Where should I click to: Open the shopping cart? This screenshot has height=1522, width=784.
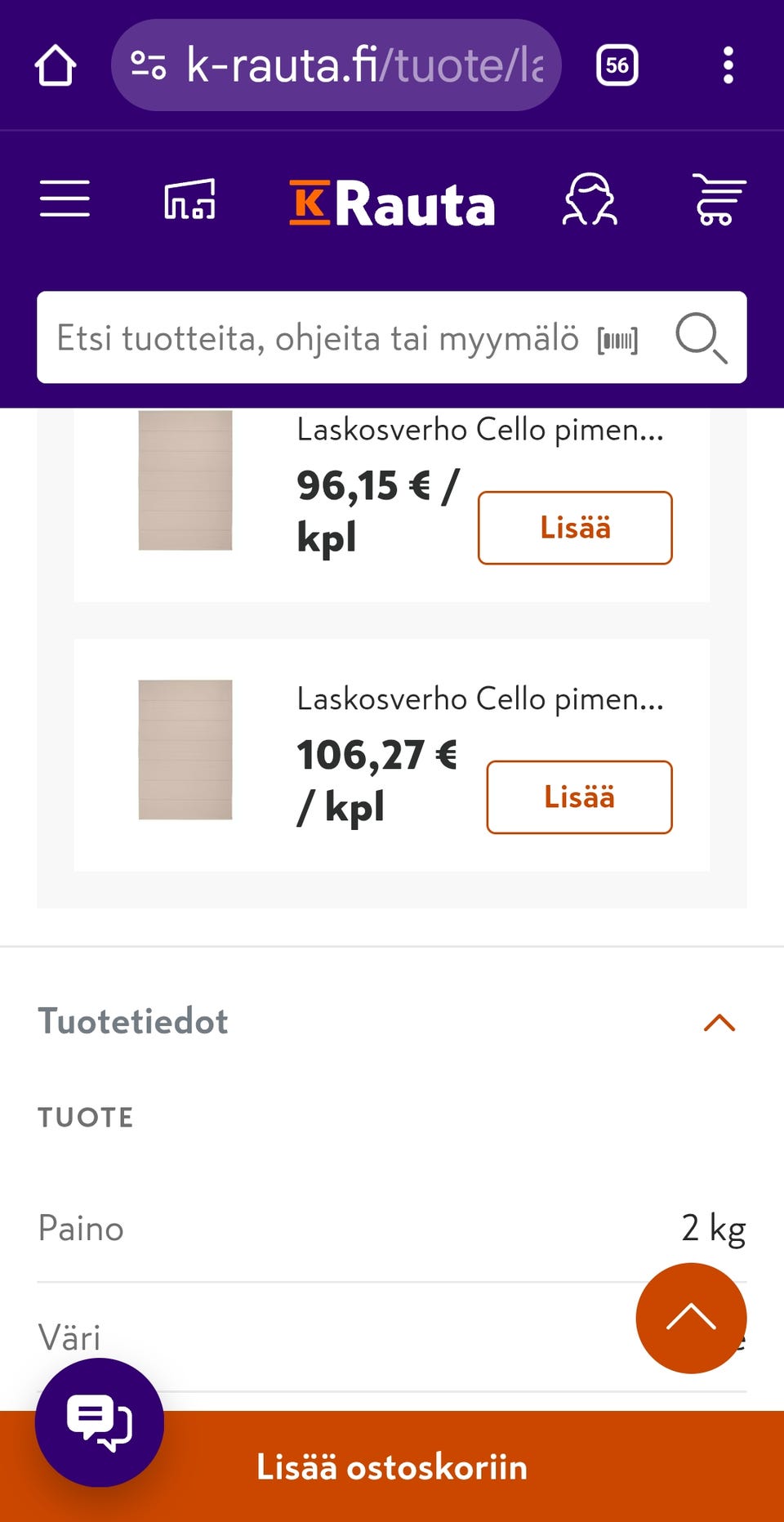pyautogui.click(x=718, y=199)
